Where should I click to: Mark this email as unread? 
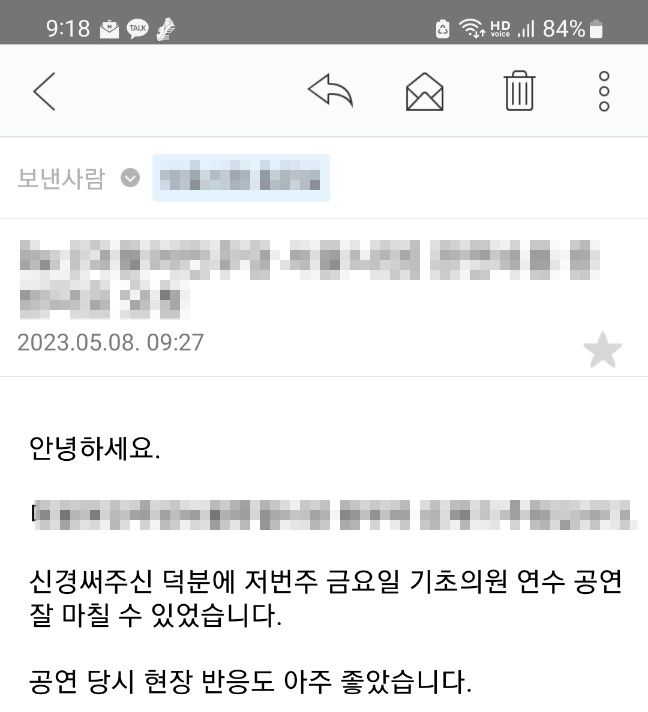click(x=424, y=91)
